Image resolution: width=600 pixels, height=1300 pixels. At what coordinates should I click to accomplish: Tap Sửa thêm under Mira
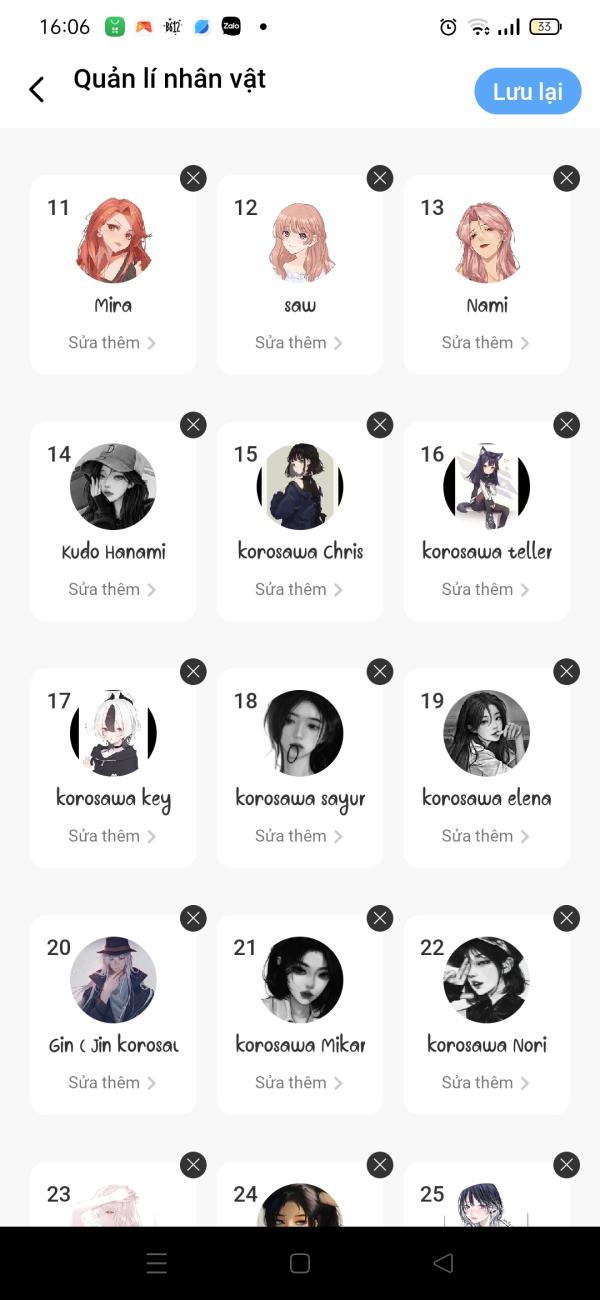click(112, 343)
